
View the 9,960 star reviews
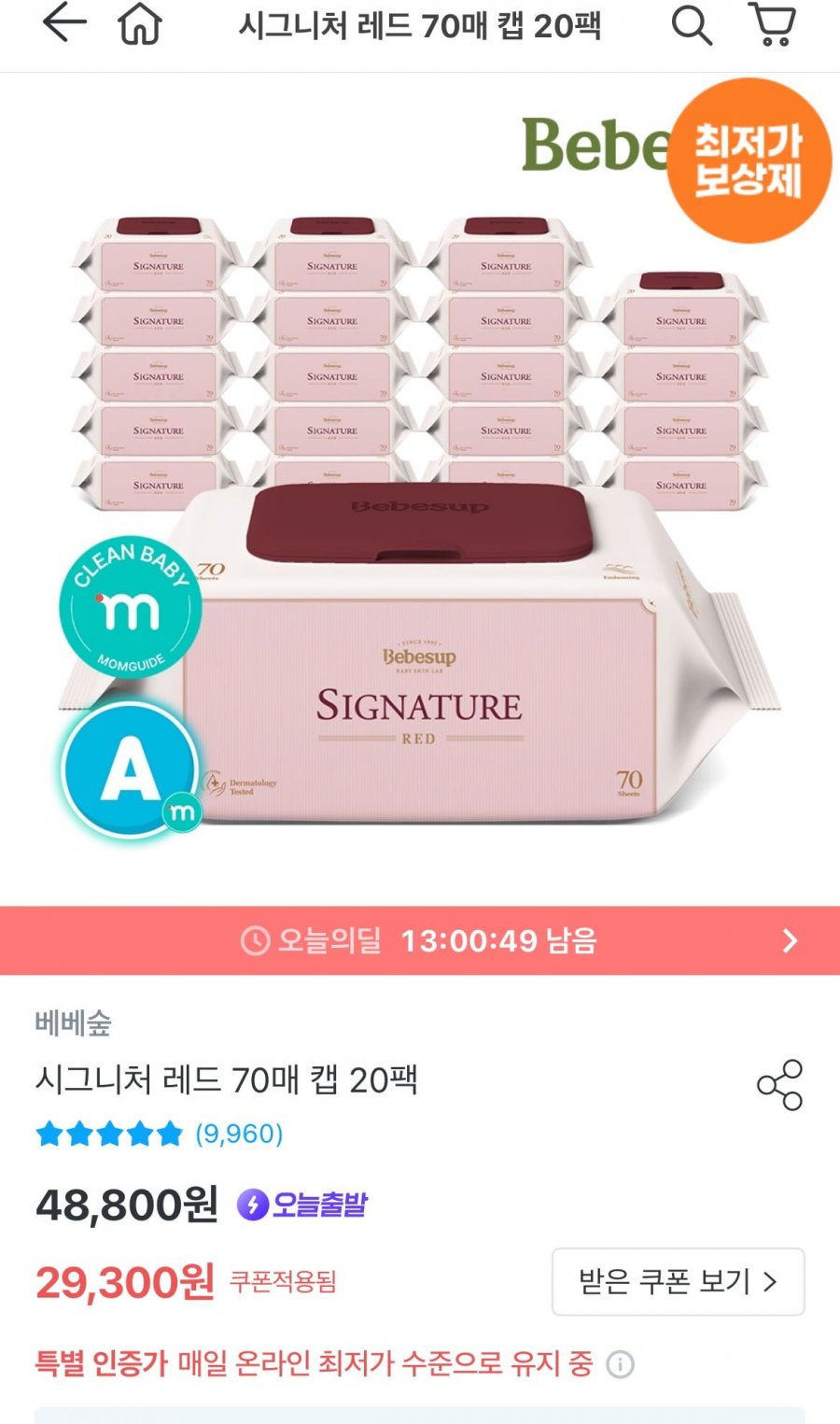[159, 1134]
